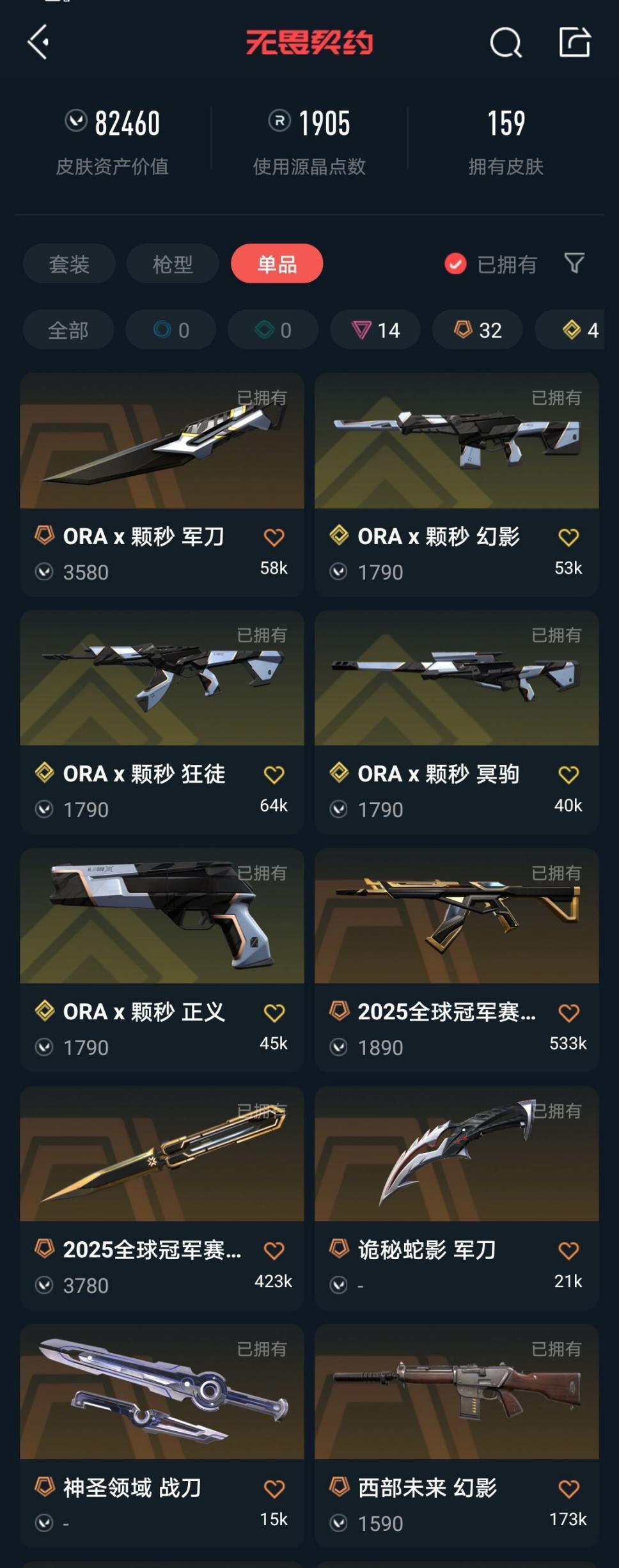Viewport: 619px width, 1568px height.
Task: Switch to the 枪型 tab
Action: (173, 263)
